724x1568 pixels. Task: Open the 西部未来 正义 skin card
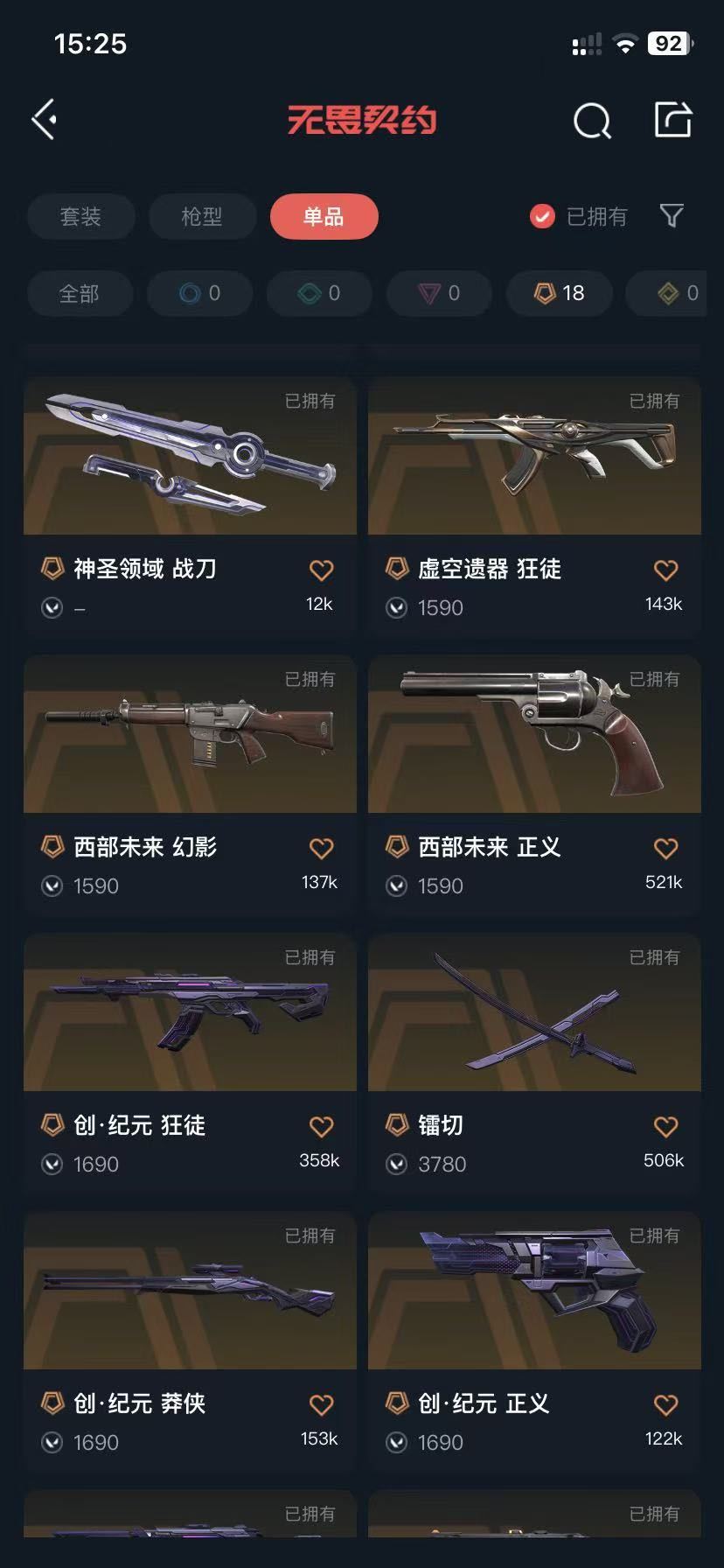click(534, 785)
